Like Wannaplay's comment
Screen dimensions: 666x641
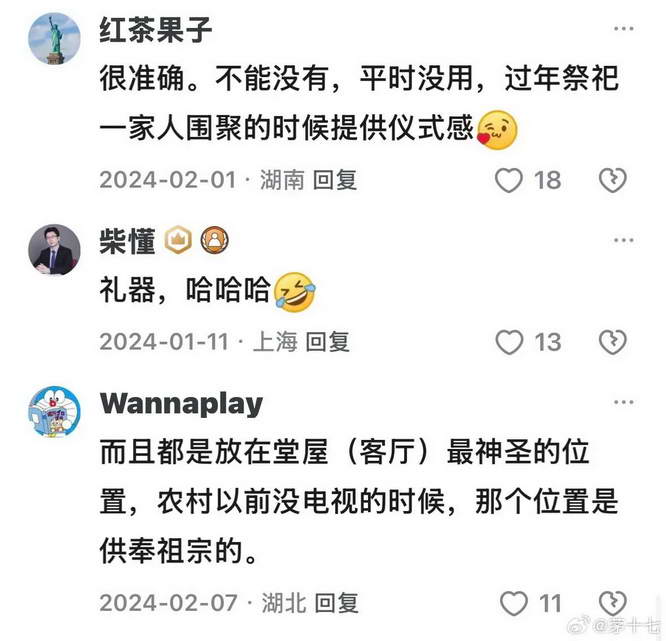(514, 603)
